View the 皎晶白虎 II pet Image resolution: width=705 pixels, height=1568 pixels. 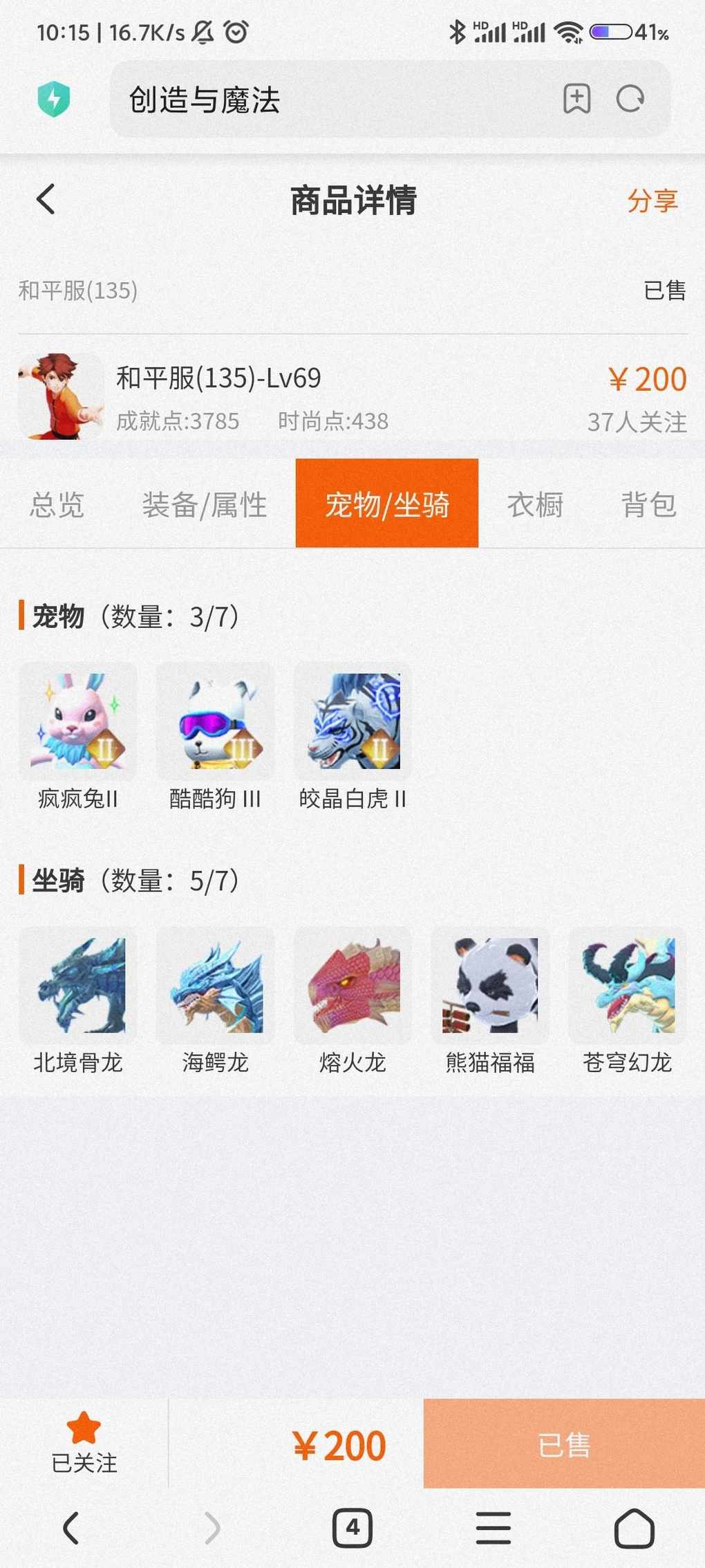tap(353, 722)
